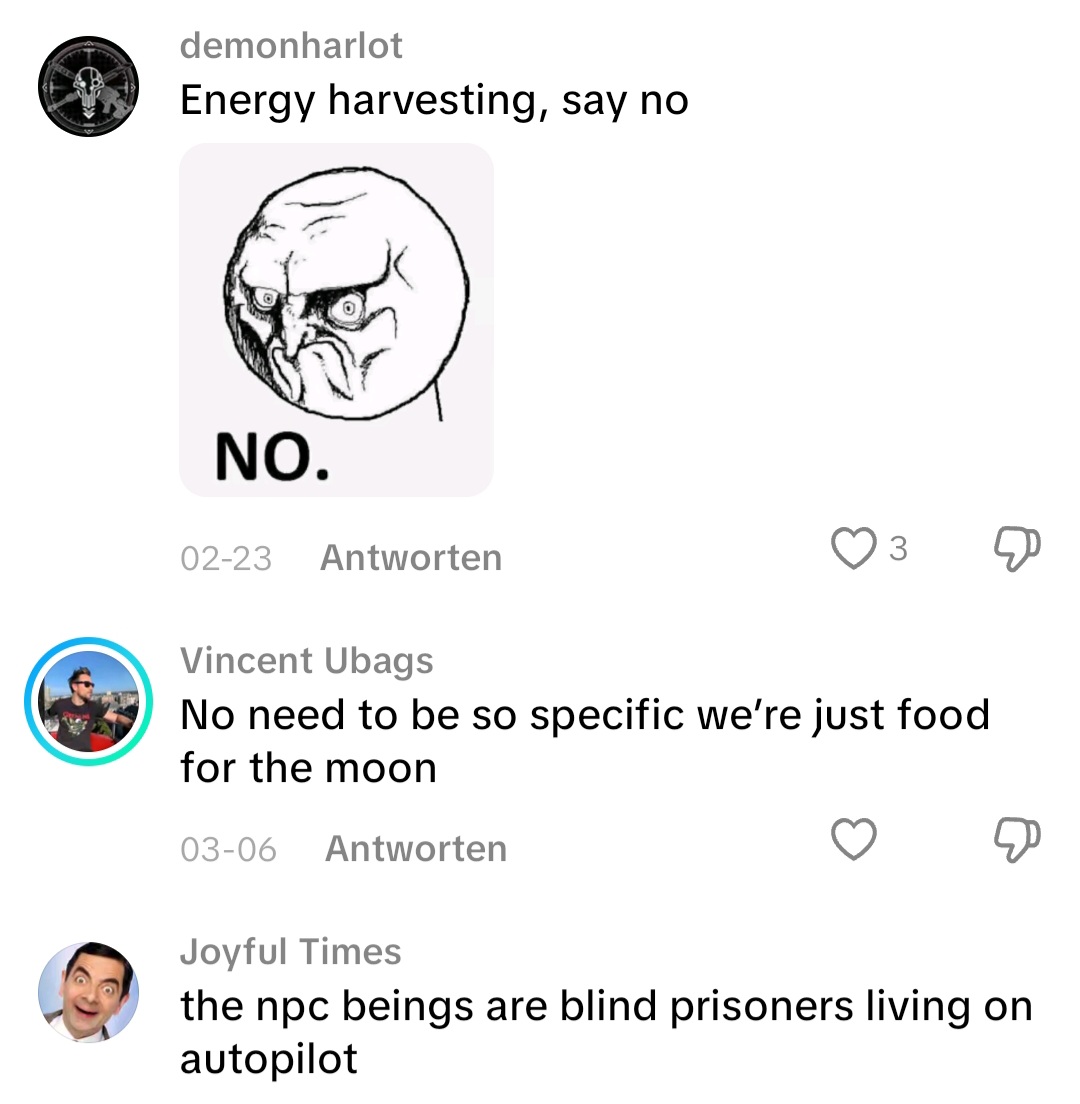Screen dimensions: 1080x1104
Task: Open demonharlot's profile picture
Action: 88,87
